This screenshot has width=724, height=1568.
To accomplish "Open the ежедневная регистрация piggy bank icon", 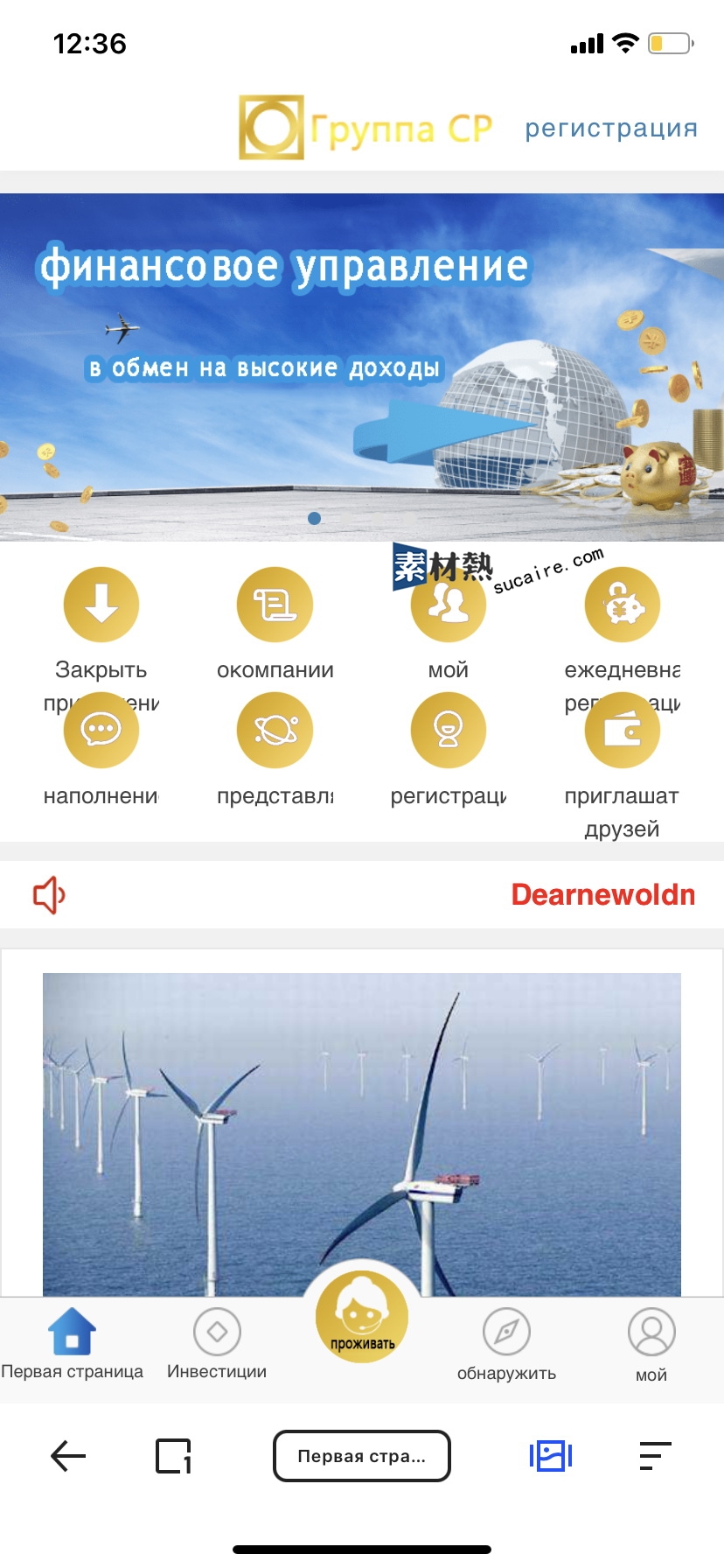I will [x=622, y=605].
